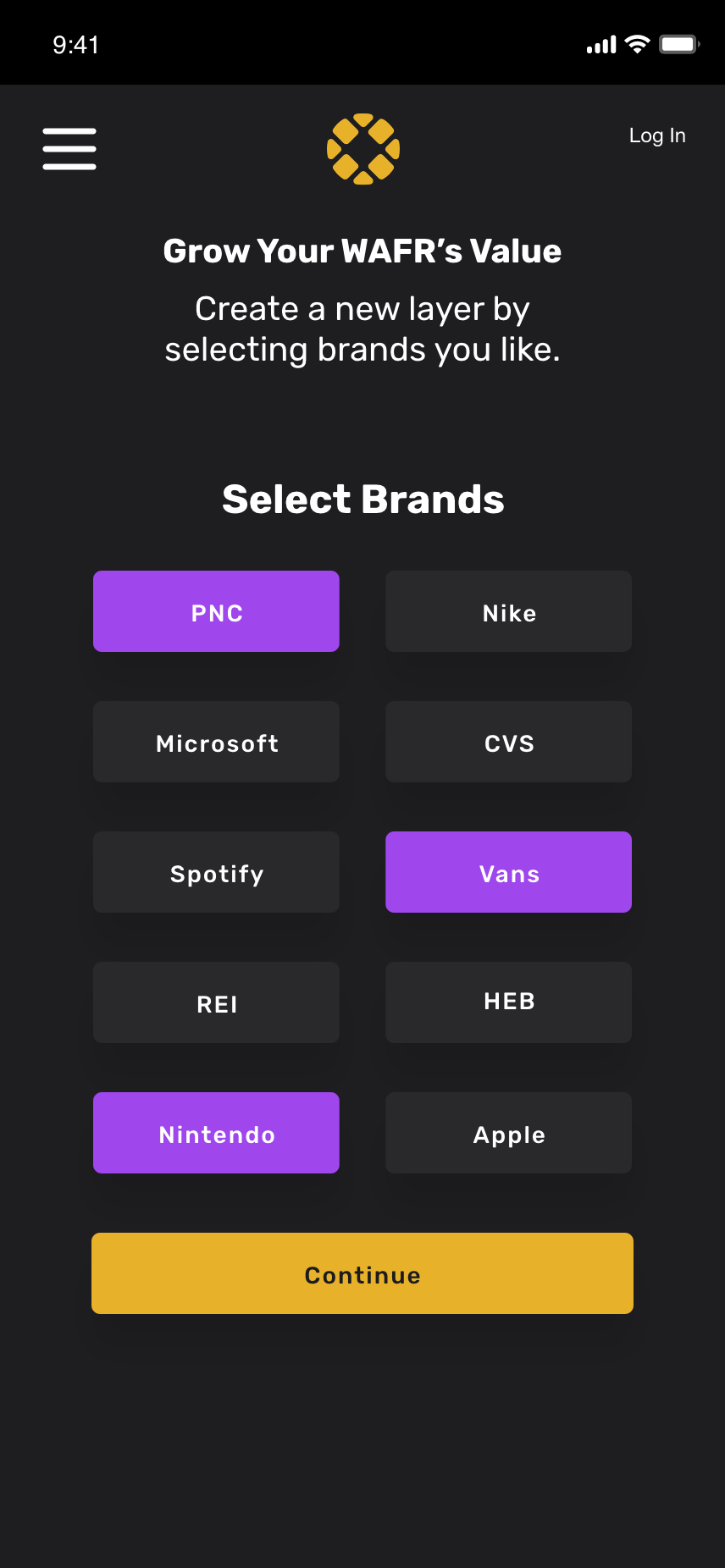The width and height of the screenshot is (725, 1568).
Task: Unselect the Vans brand
Action: [x=508, y=872]
